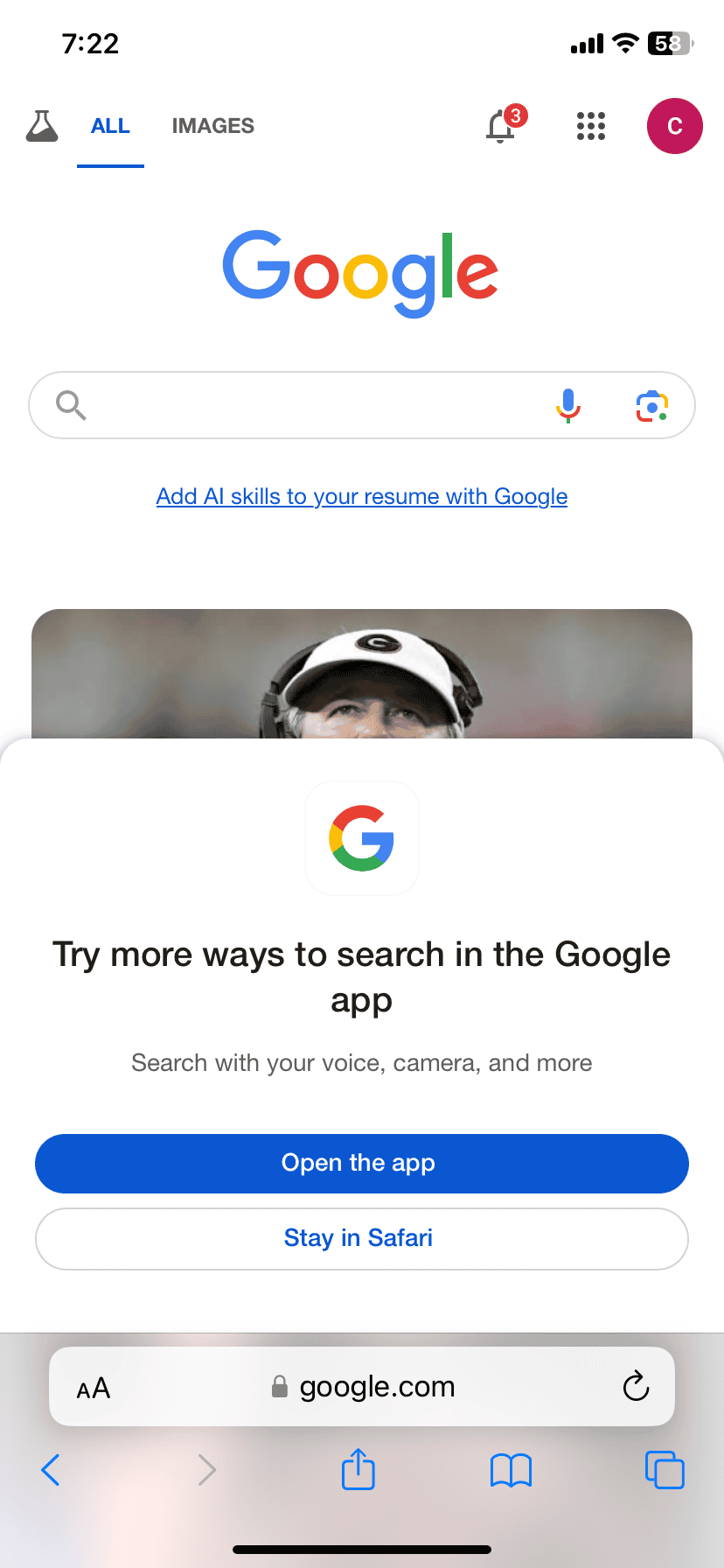Open the notifications bell

tap(502, 126)
